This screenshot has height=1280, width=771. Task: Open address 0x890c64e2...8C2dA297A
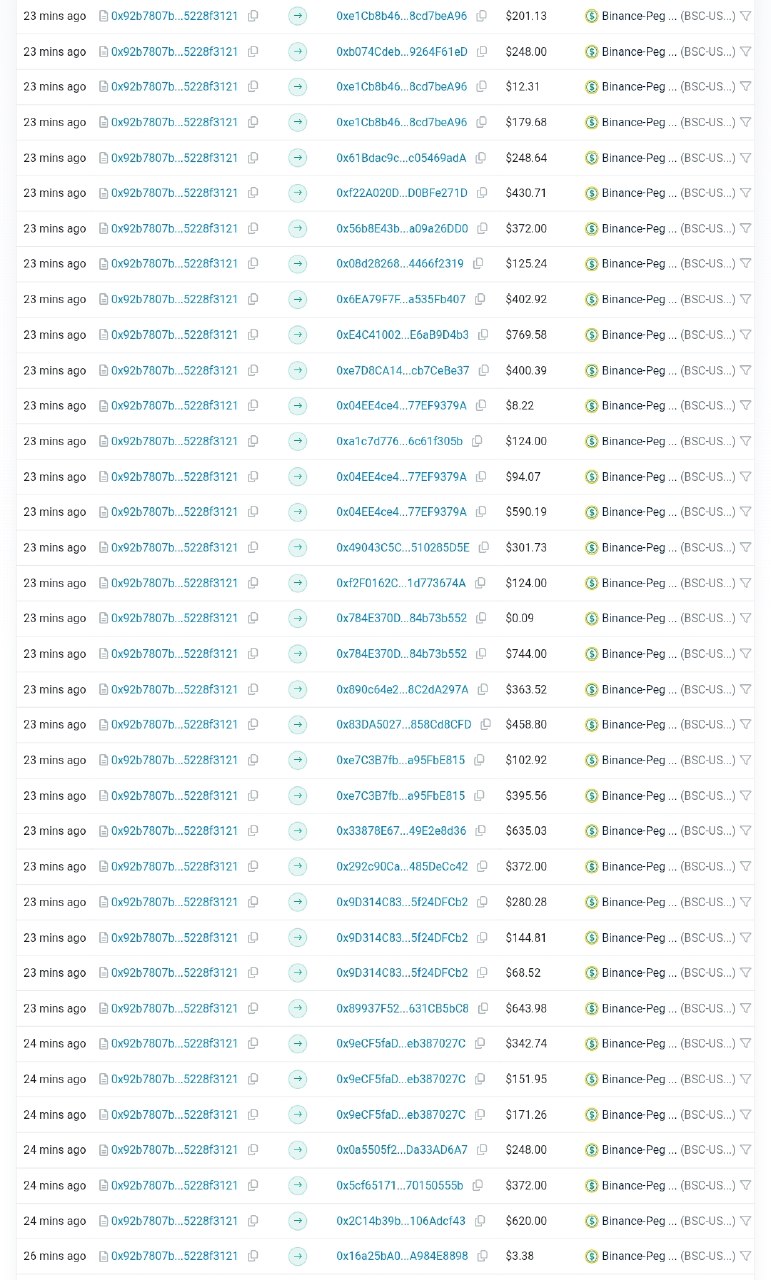402,690
